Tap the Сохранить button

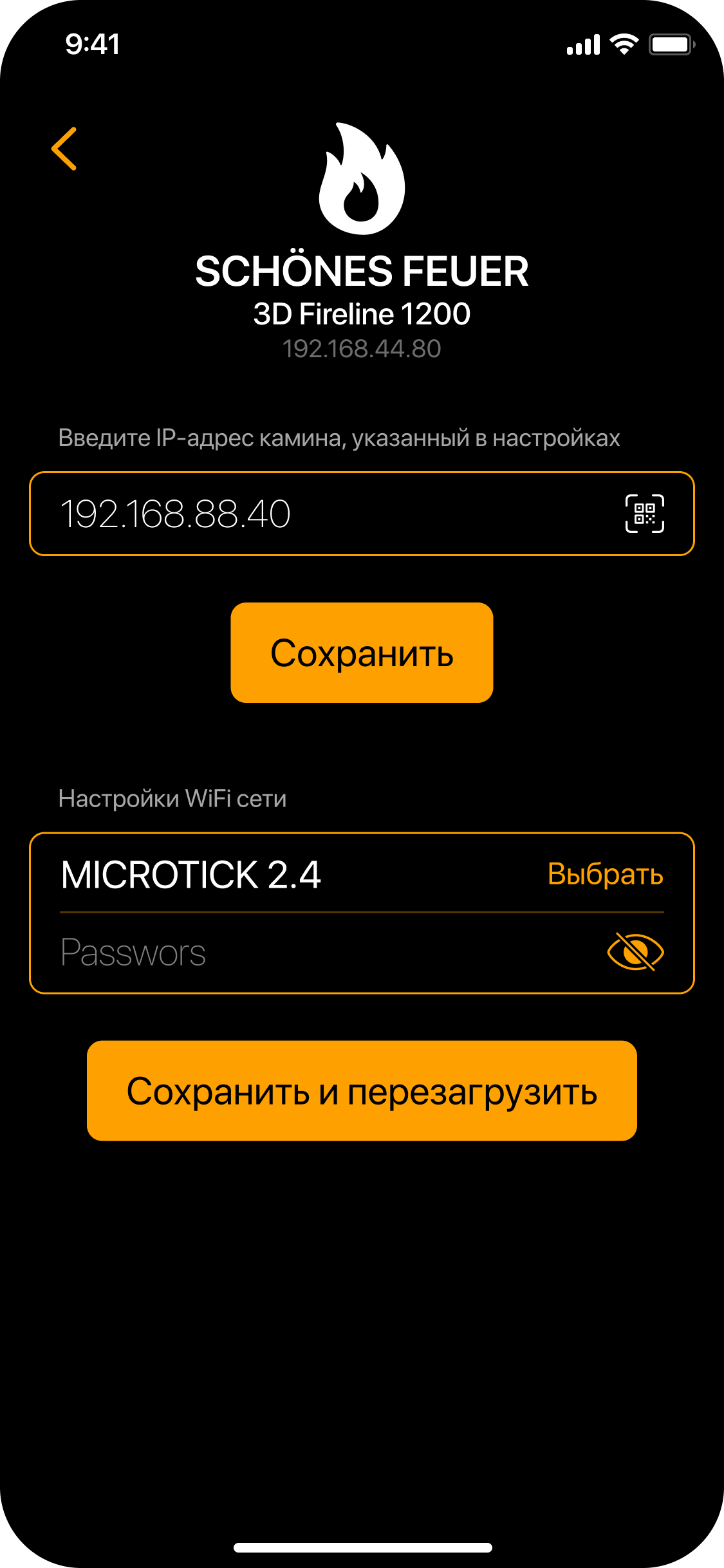pos(362,653)
